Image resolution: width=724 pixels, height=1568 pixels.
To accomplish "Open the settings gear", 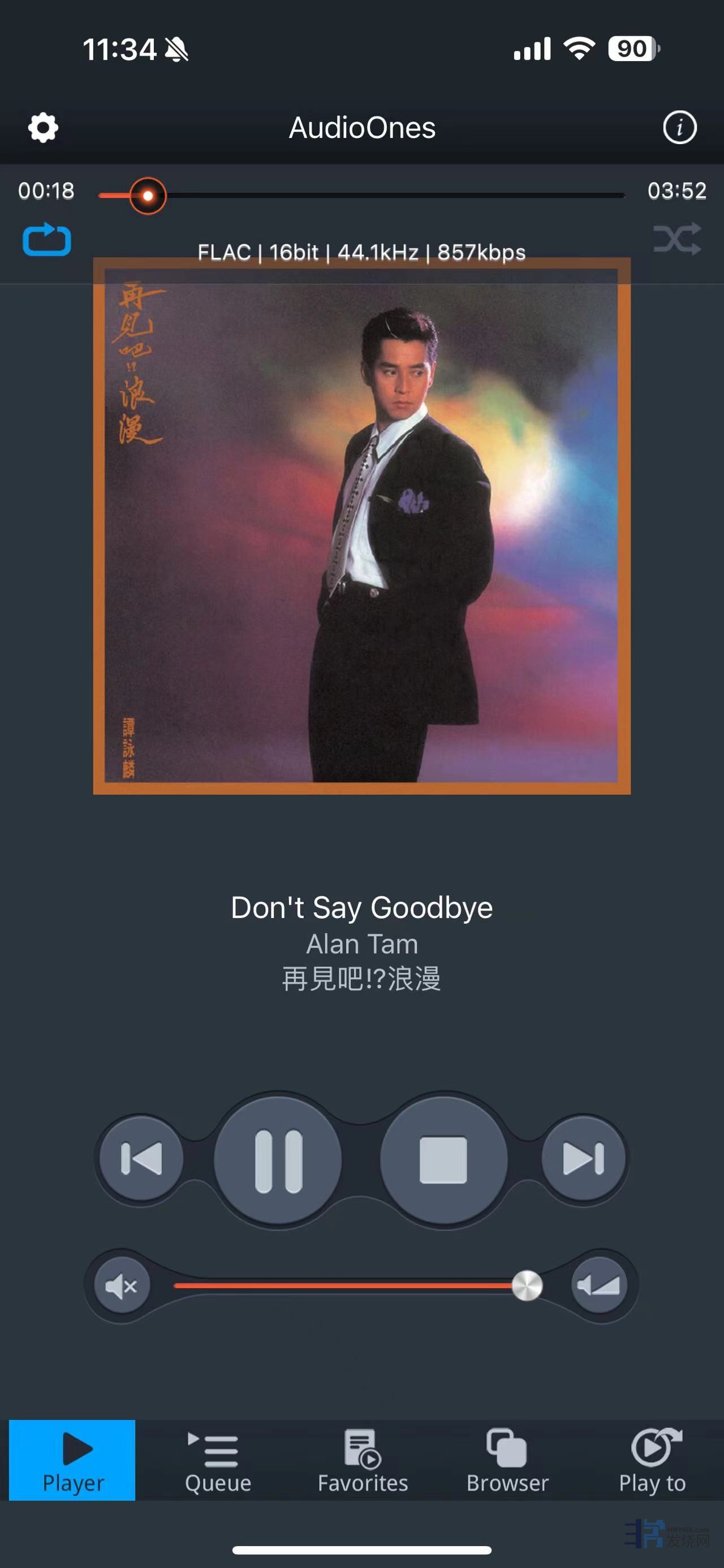I will click(43, 128).
